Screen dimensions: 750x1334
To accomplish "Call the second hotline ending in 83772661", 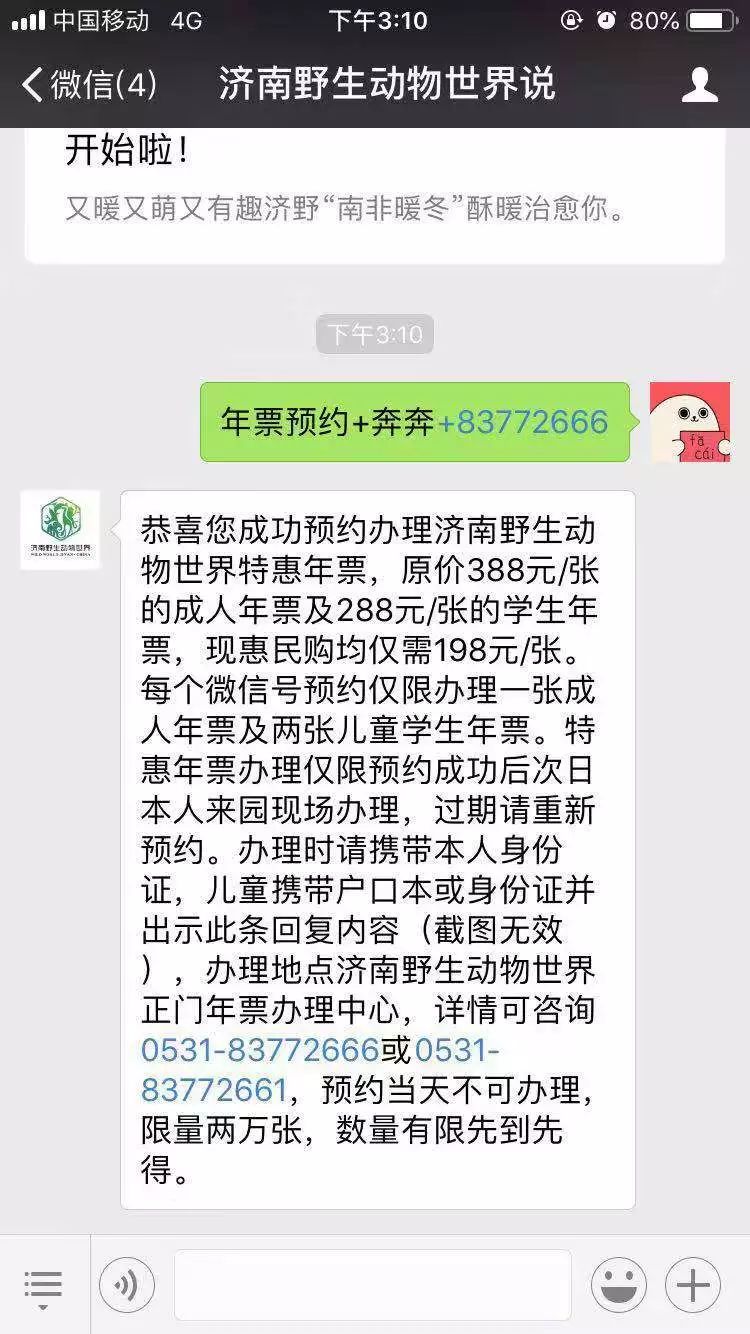I will pyautogui.click(x=214, y=1089).
